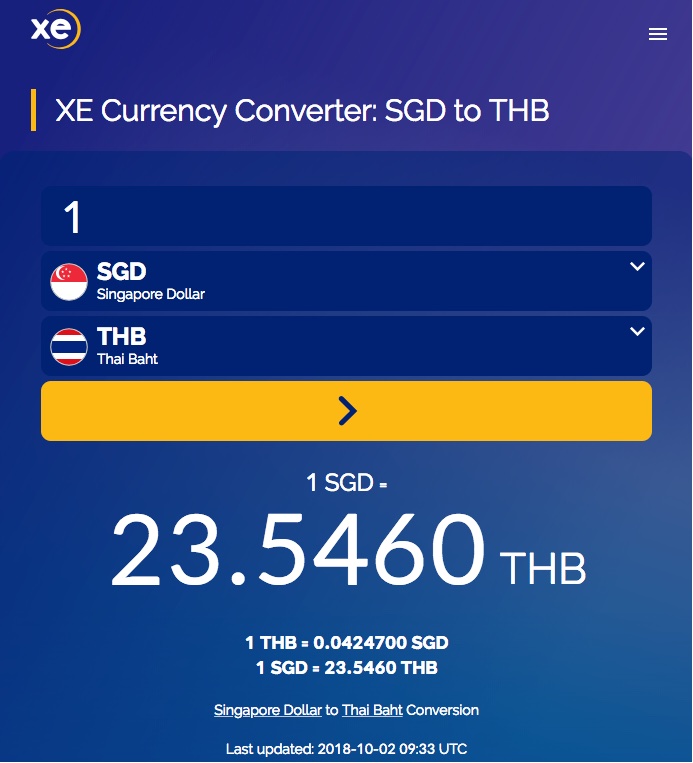Edit the amount field showing 1
693x763 pixels.
pyautogui.click(x=346, y=216)
